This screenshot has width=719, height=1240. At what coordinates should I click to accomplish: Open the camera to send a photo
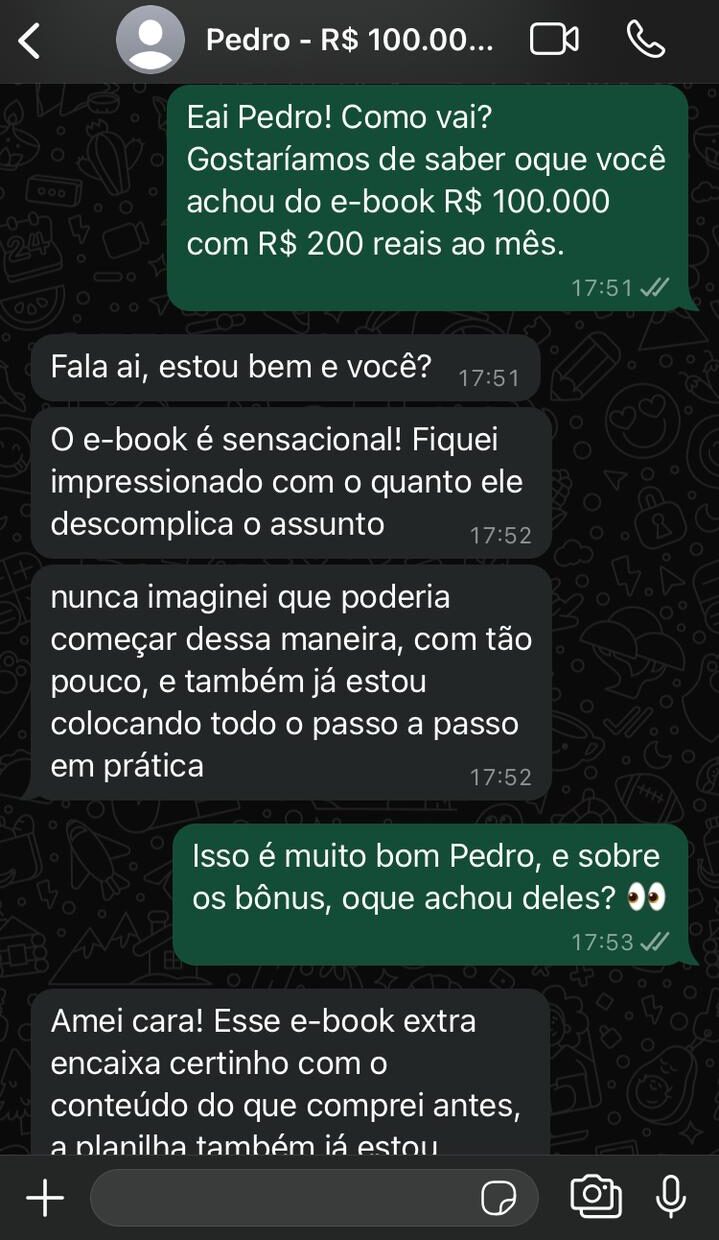click(595, 1196)
